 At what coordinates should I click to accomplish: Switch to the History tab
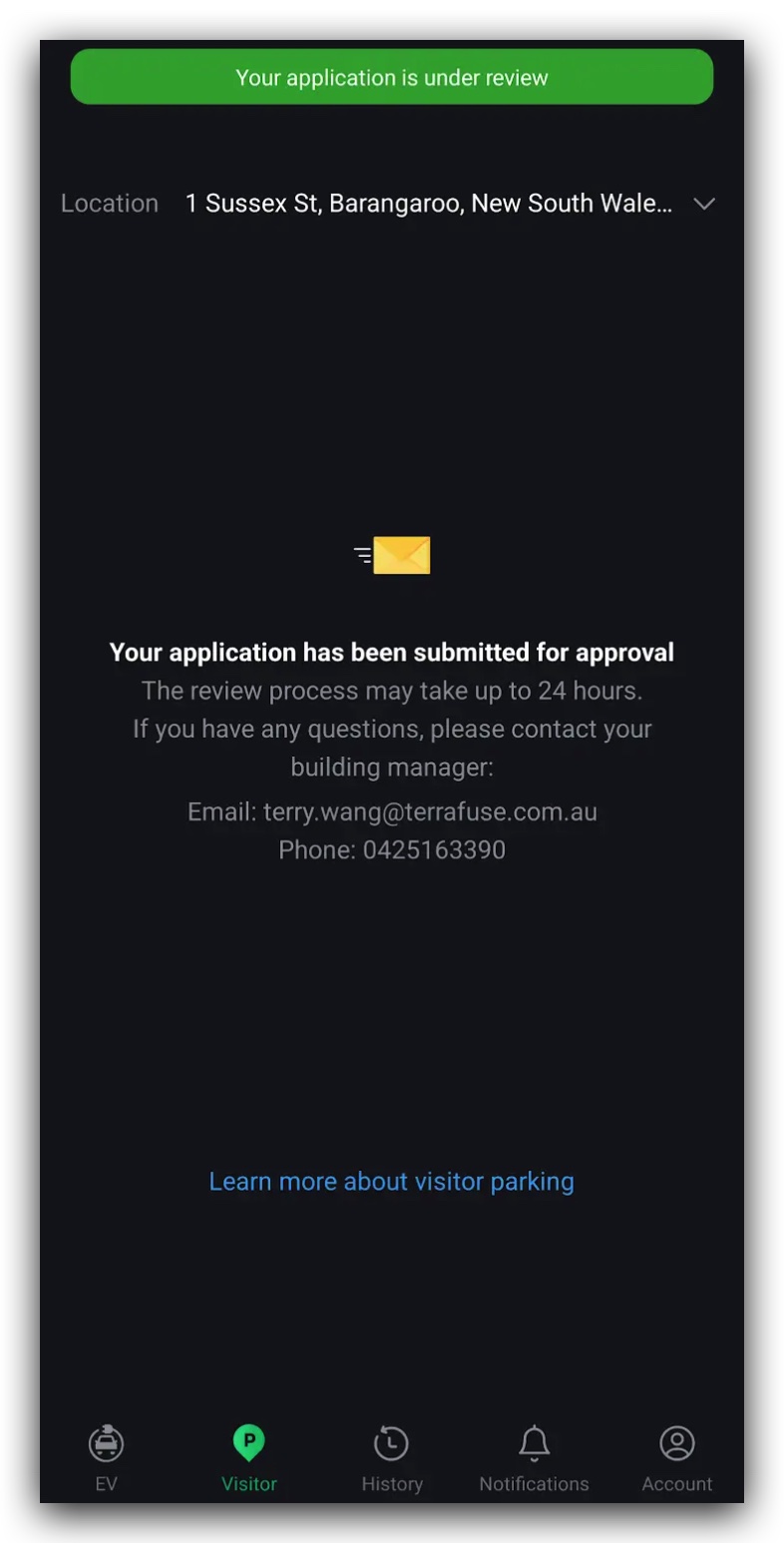click(x=392, y=1457)
